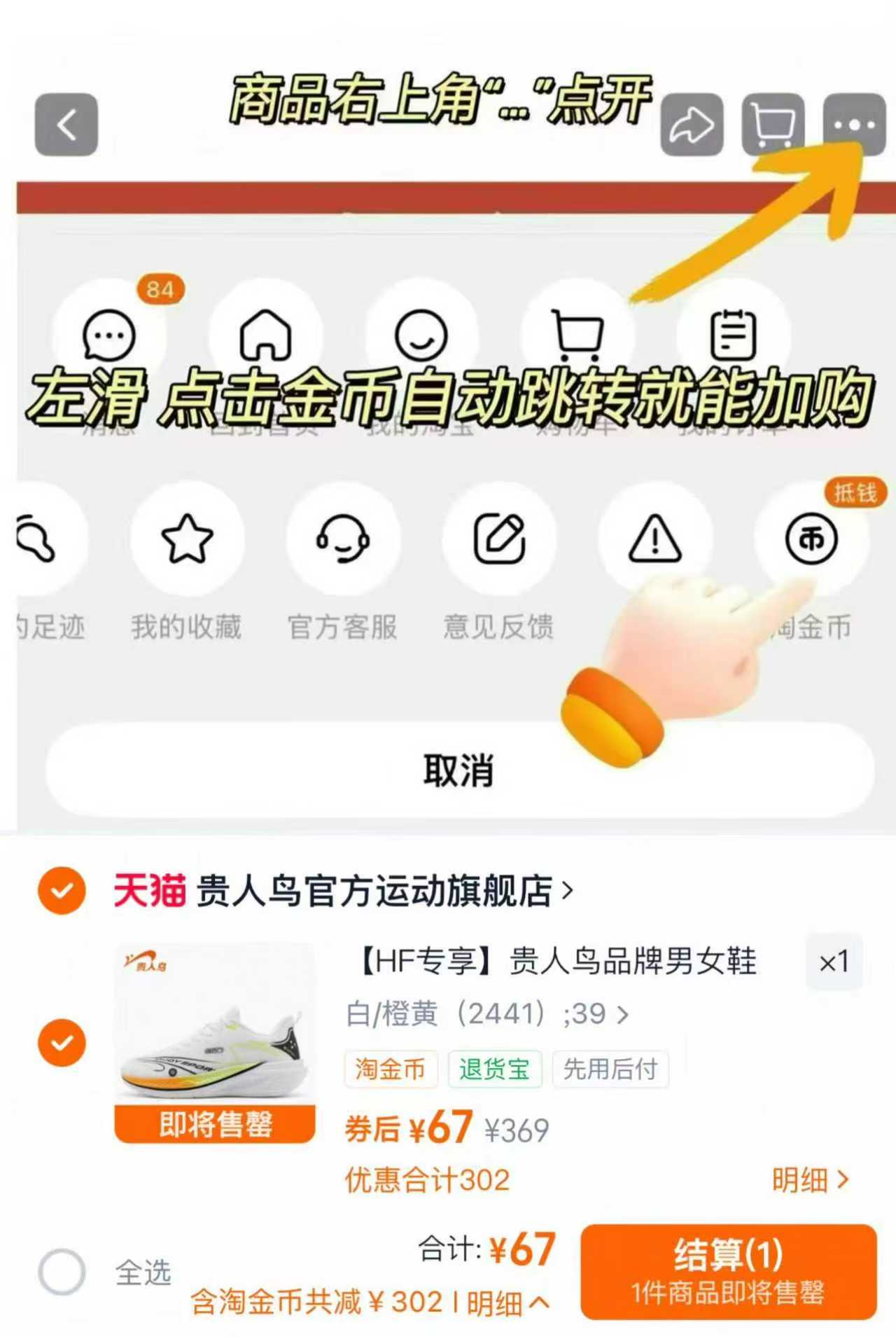Open the share icon near top right
This screenshot has height=1337, width=896.
click(x=691, y=124)
